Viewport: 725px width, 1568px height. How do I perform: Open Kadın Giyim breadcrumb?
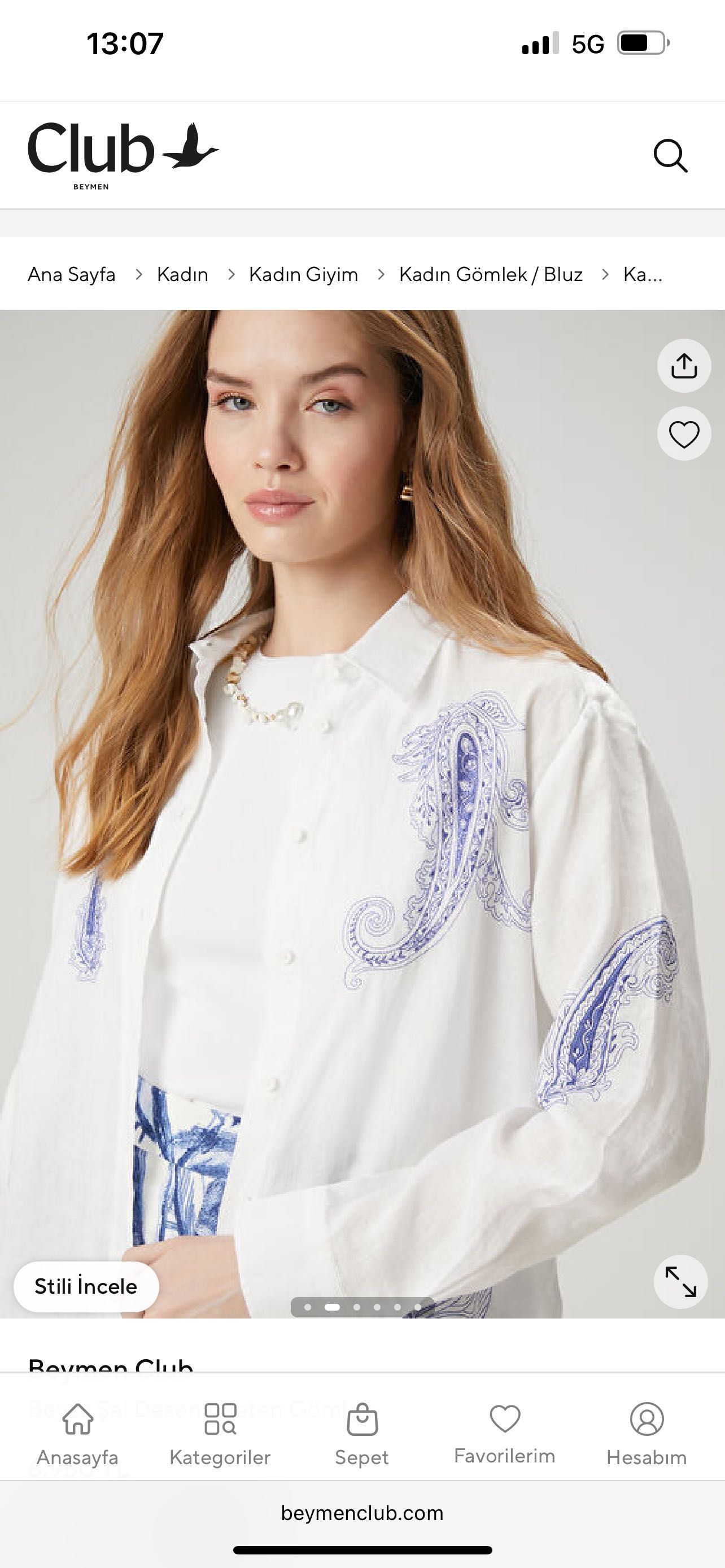[303, 274]
